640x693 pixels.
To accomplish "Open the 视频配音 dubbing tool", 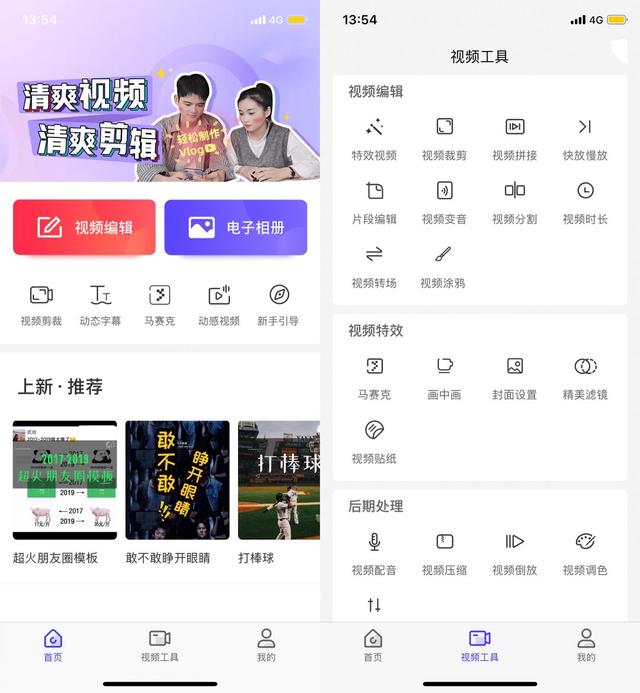I will (374, 552).
